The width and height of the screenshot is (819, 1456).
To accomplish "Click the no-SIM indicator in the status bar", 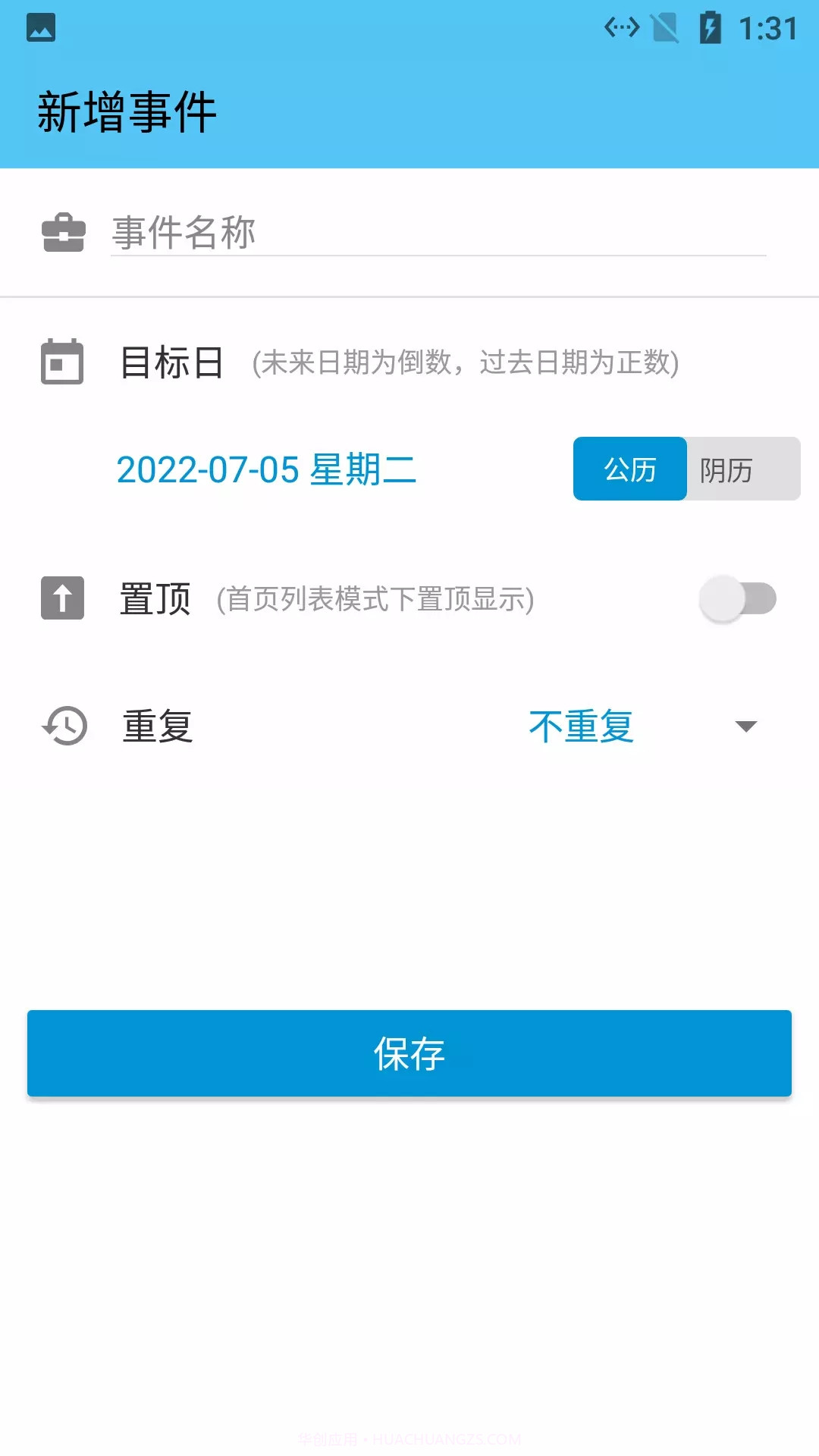I will pyautogui.click(x=666, y=27).
